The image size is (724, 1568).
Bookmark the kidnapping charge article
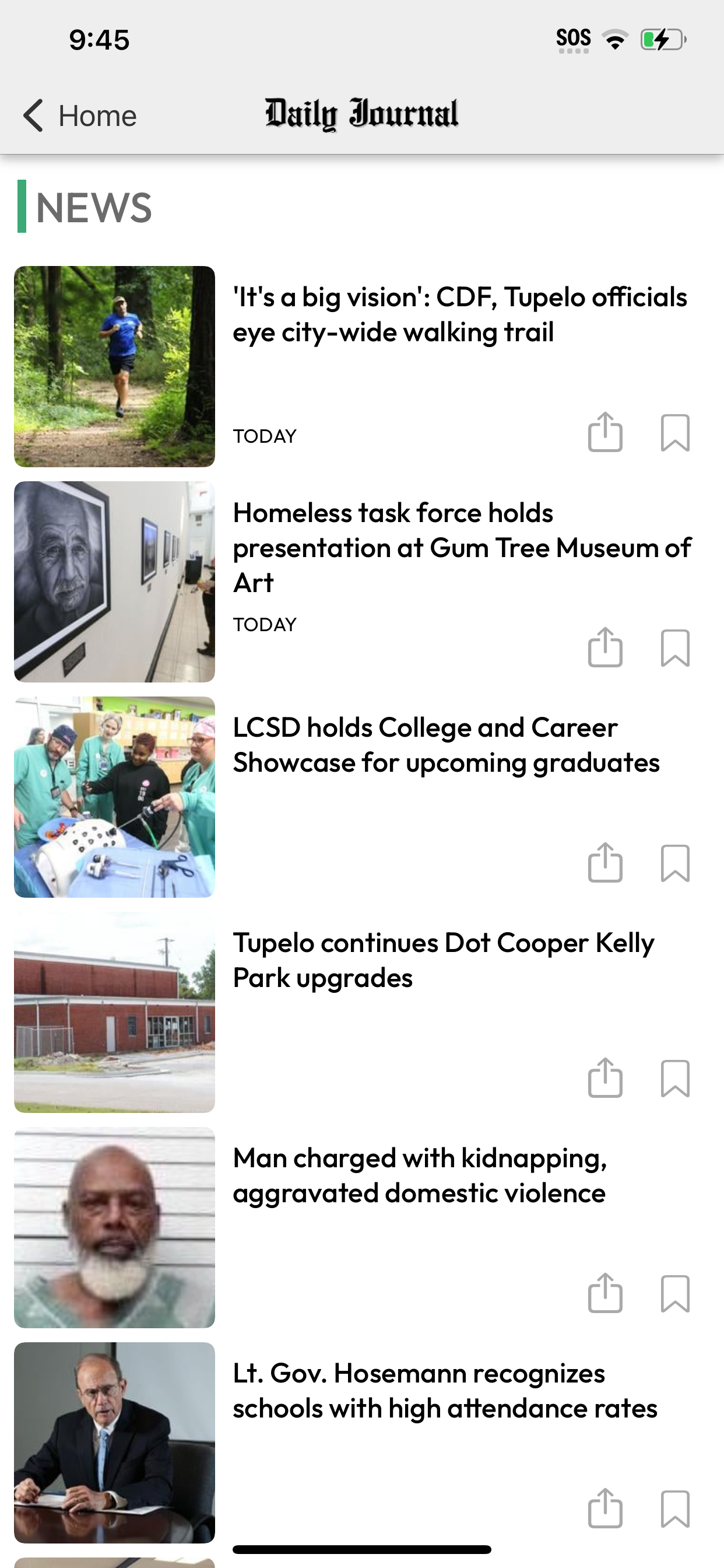tap(674, 1293)
